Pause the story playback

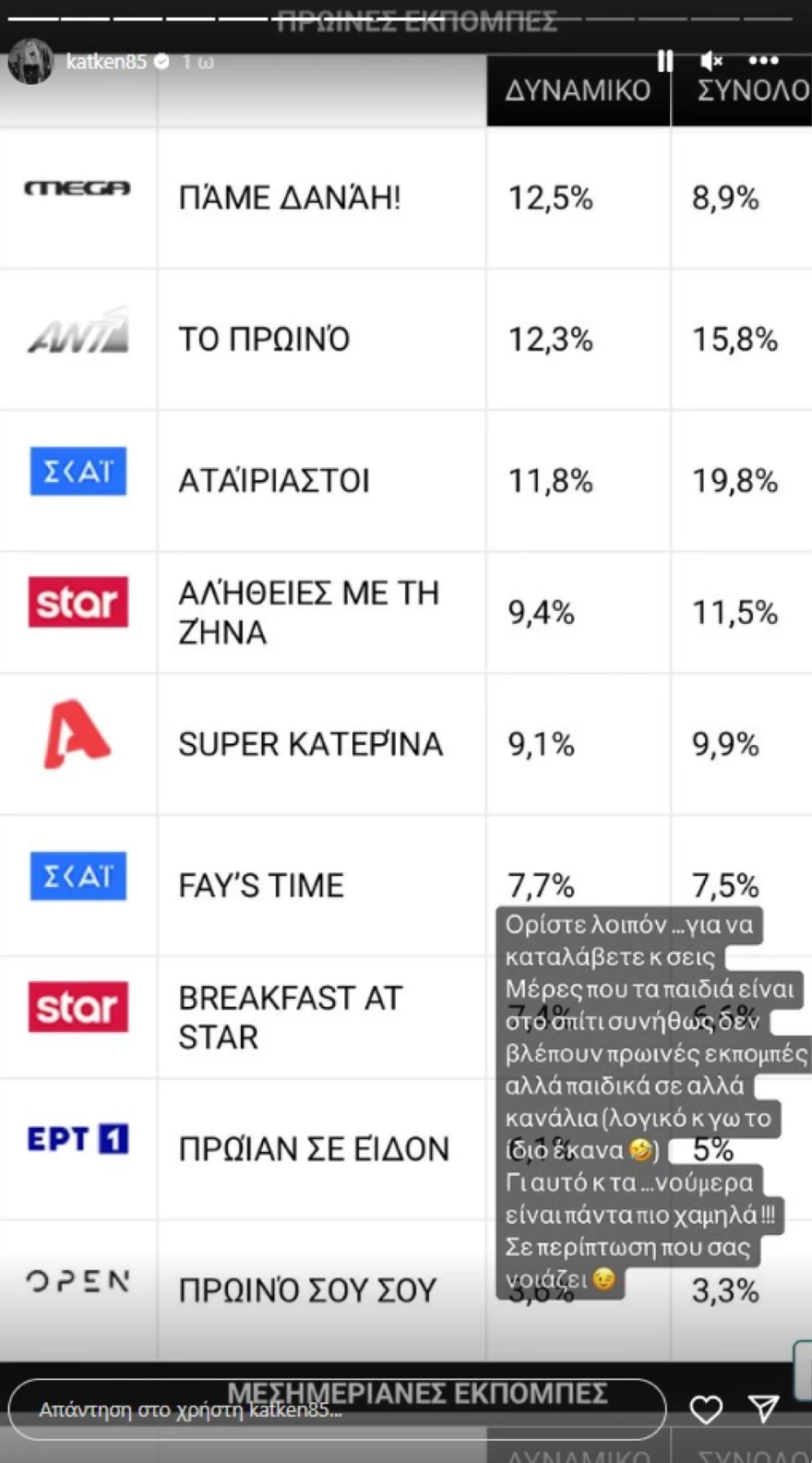tap(664, 61)
